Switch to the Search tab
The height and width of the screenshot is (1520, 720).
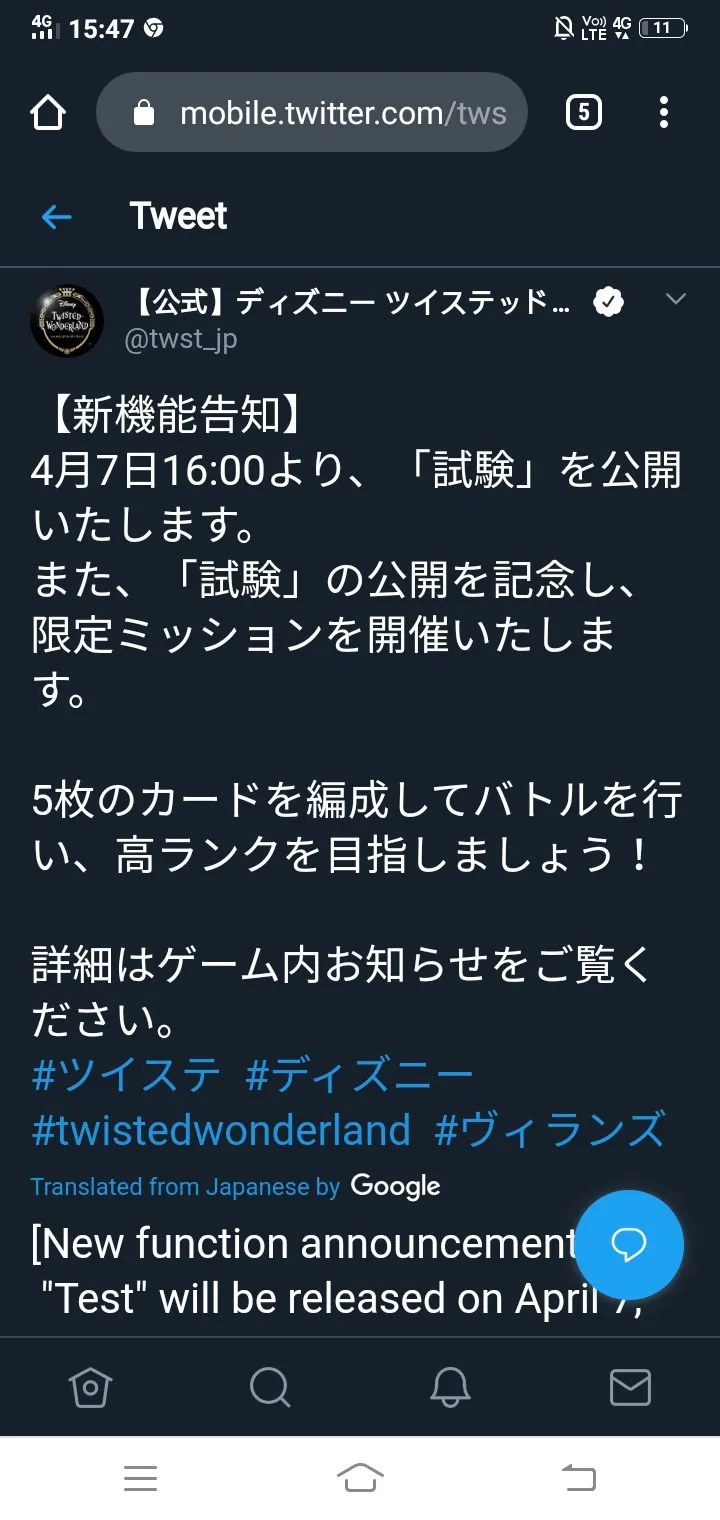pos(270,1388)
